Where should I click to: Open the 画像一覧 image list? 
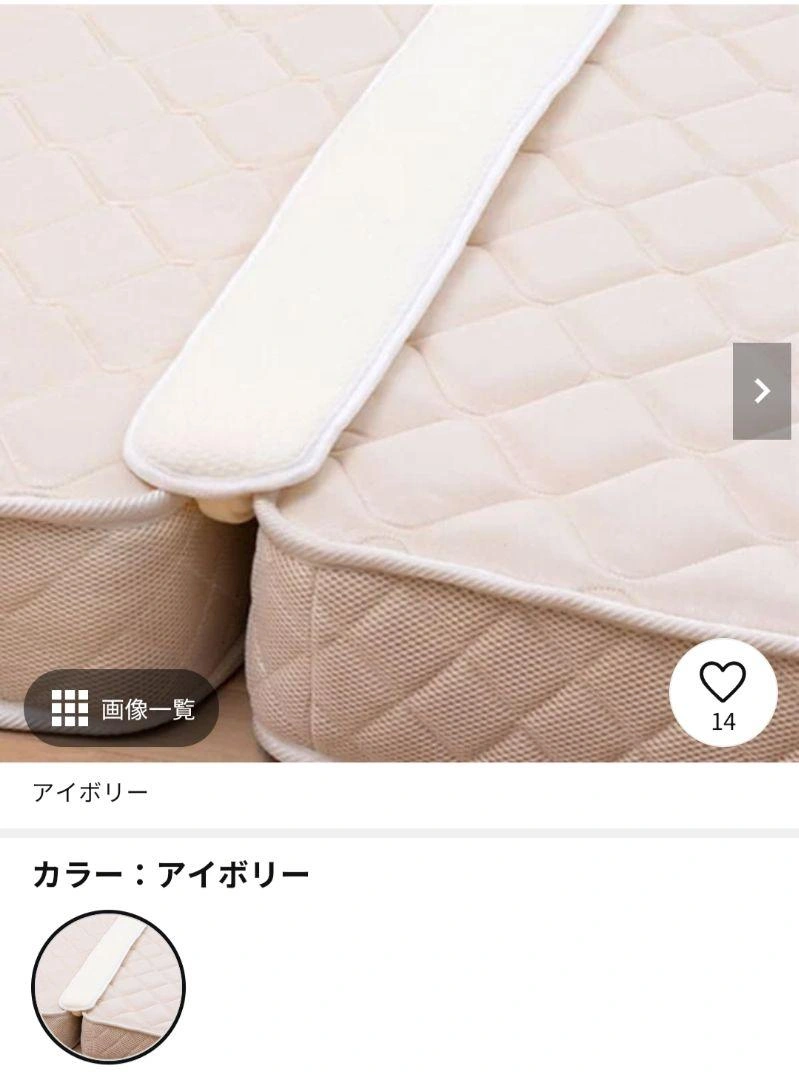pos(122,708)
